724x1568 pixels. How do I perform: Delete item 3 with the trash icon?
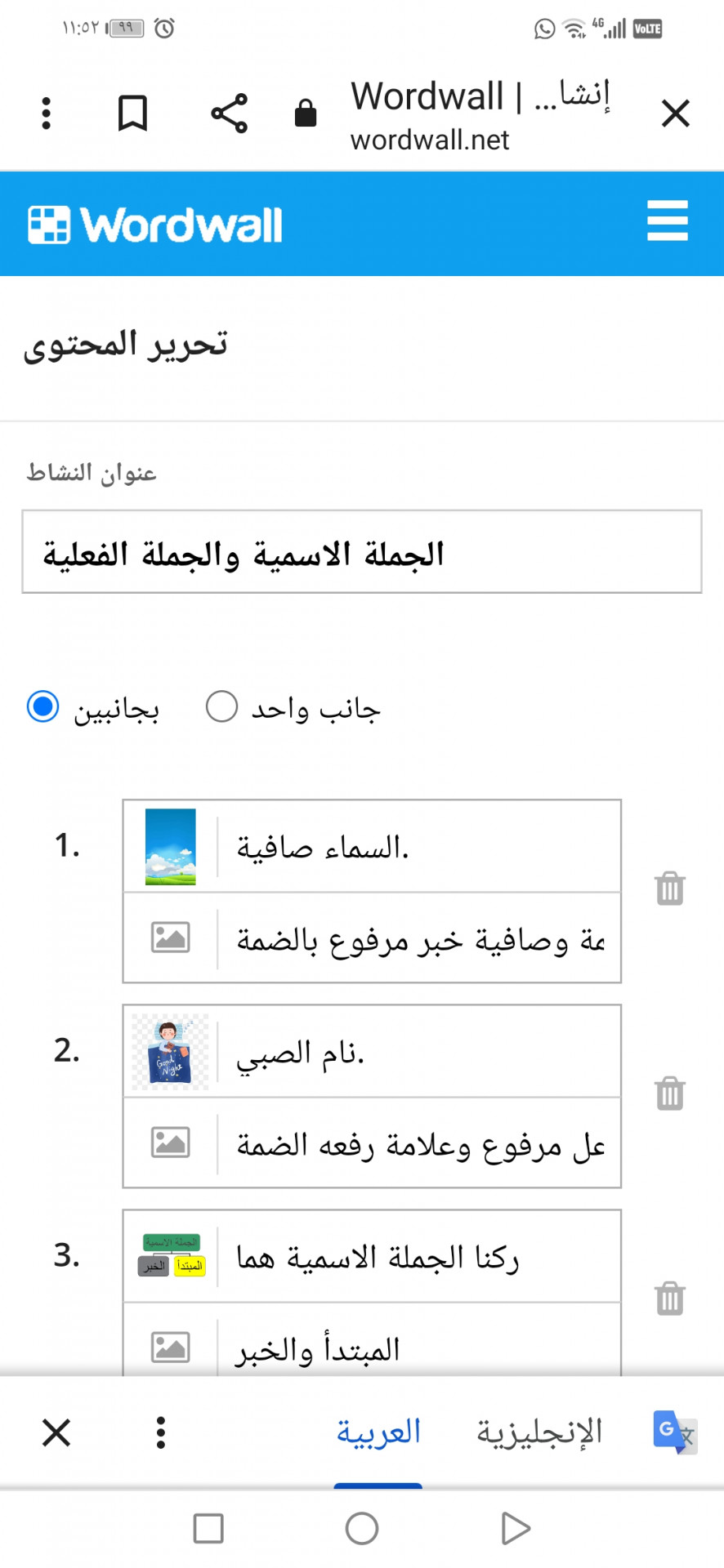click(669, 1298)
